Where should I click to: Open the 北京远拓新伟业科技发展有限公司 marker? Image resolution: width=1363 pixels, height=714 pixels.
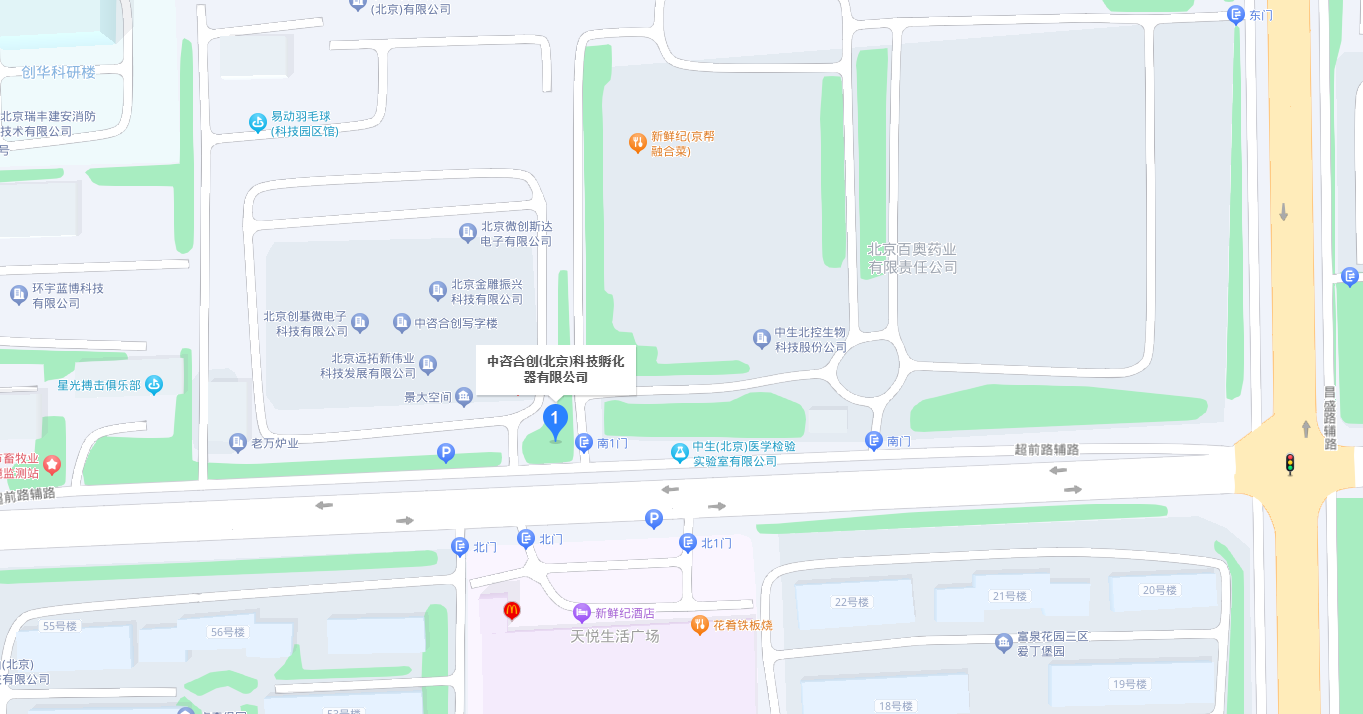(x=428, y=365)
